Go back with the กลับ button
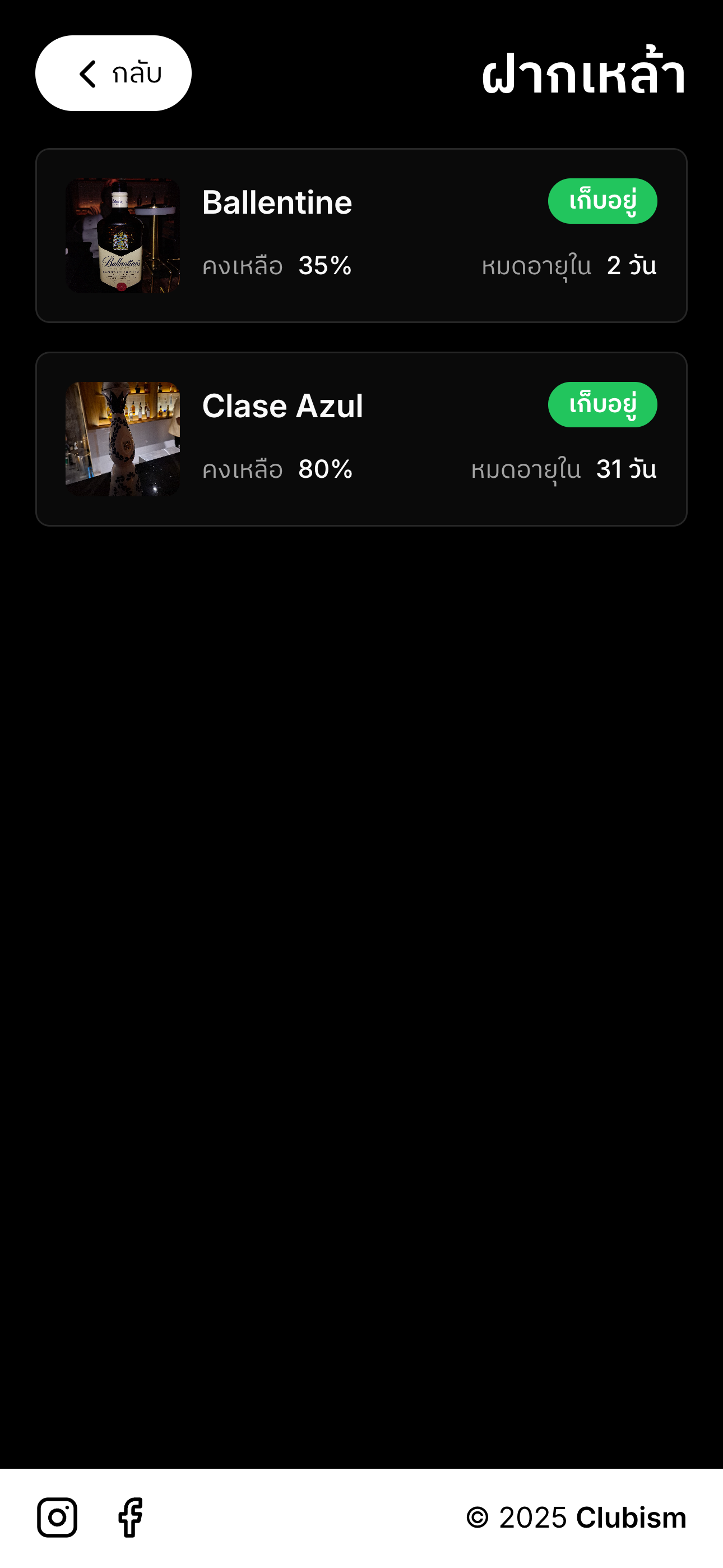The image size is (723, 1568). (113, 73)
